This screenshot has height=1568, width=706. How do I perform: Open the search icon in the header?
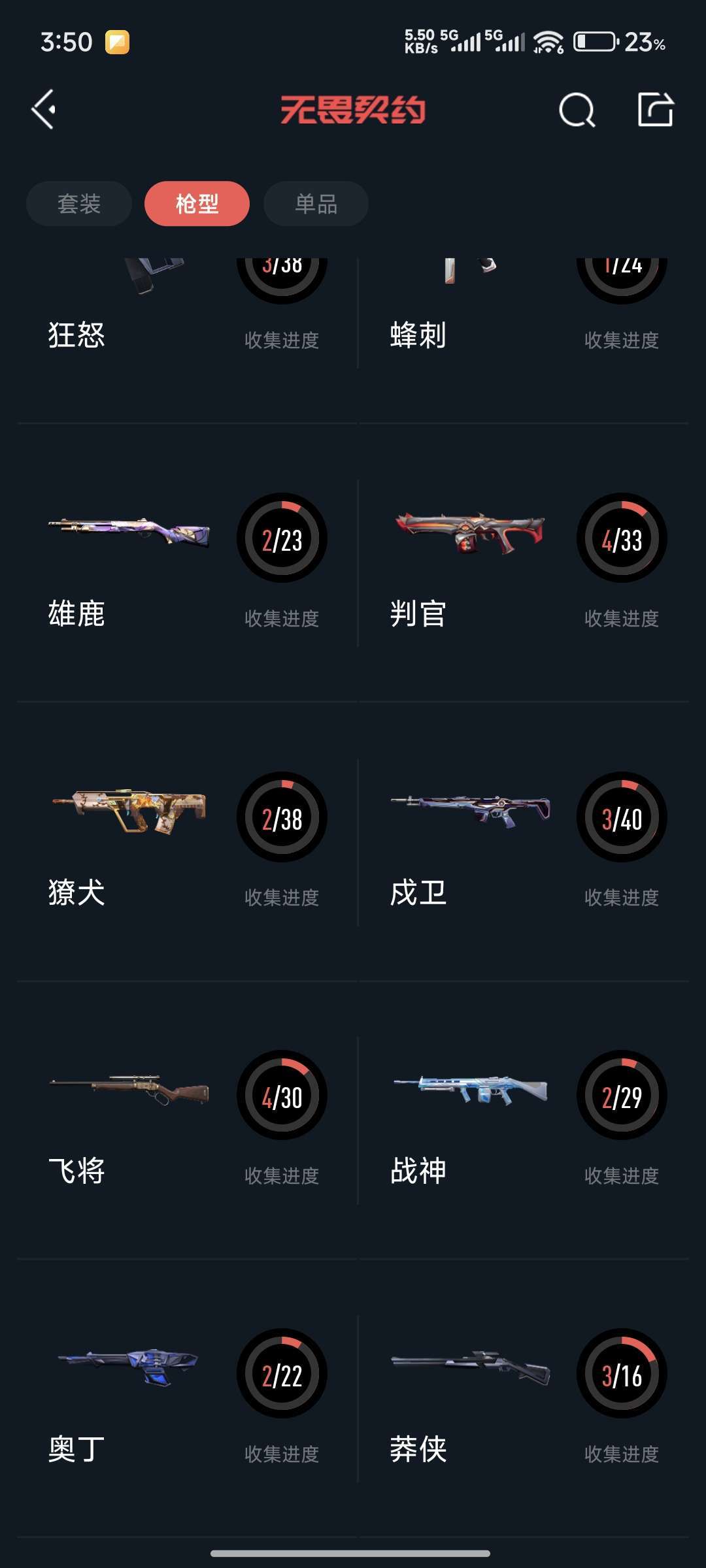click(x=577, y=110)
